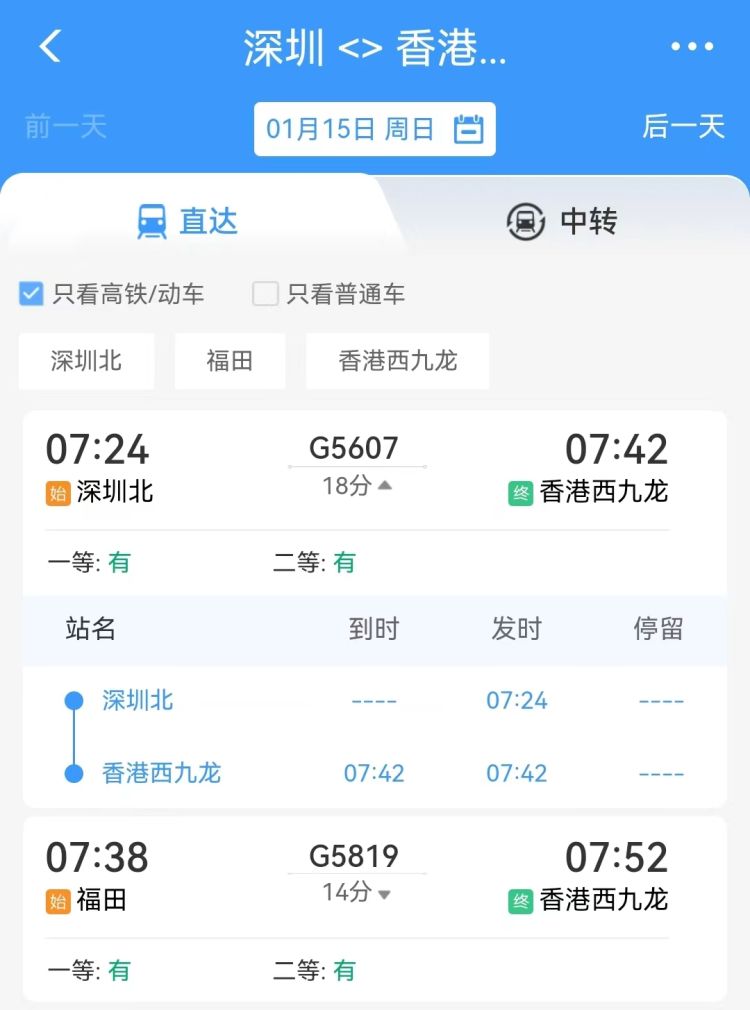Go to next day with 后一天
Image resolution: width=750 pixels, height=1010 pixels.
[682, 128]
